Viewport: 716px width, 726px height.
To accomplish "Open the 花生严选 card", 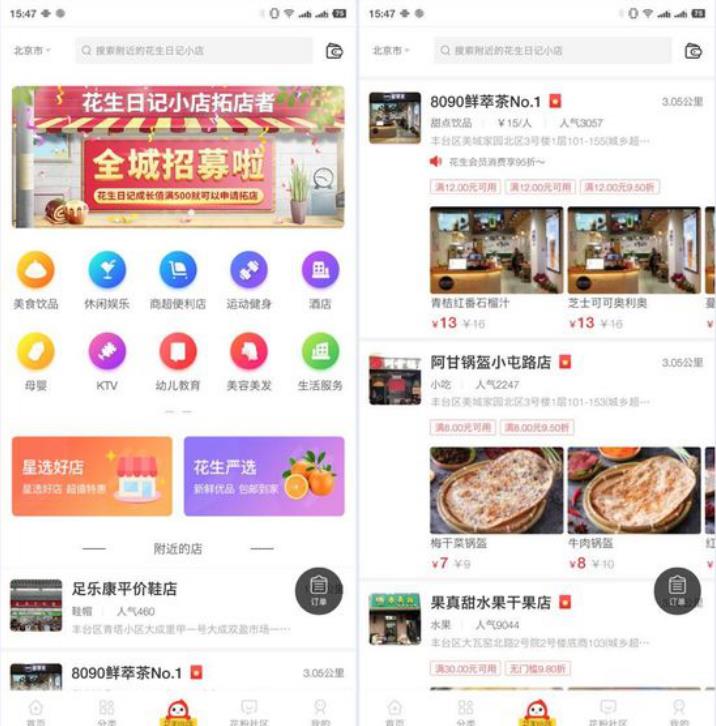I will [x=264, y=476].
